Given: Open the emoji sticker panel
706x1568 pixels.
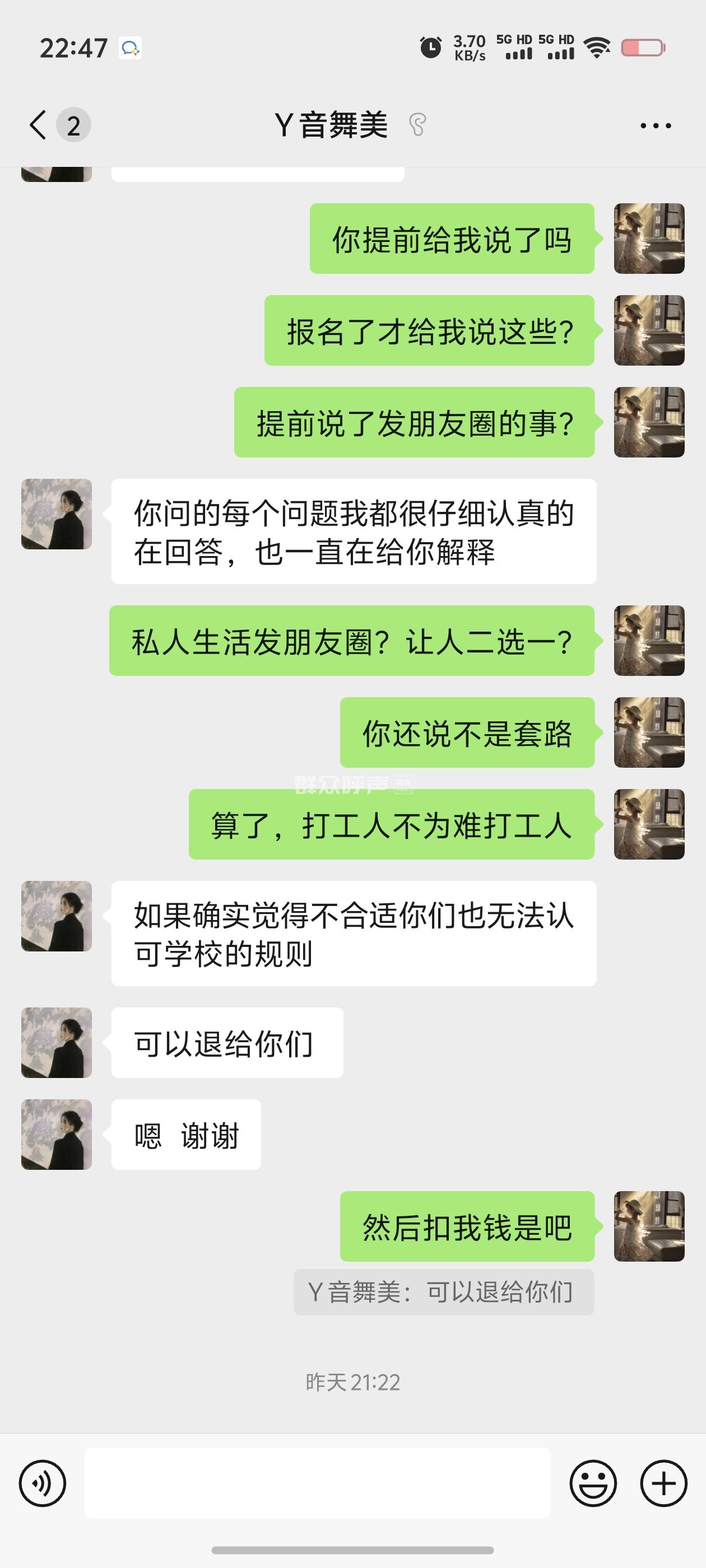Looking at the screenshot, I should coord(593,1483).
